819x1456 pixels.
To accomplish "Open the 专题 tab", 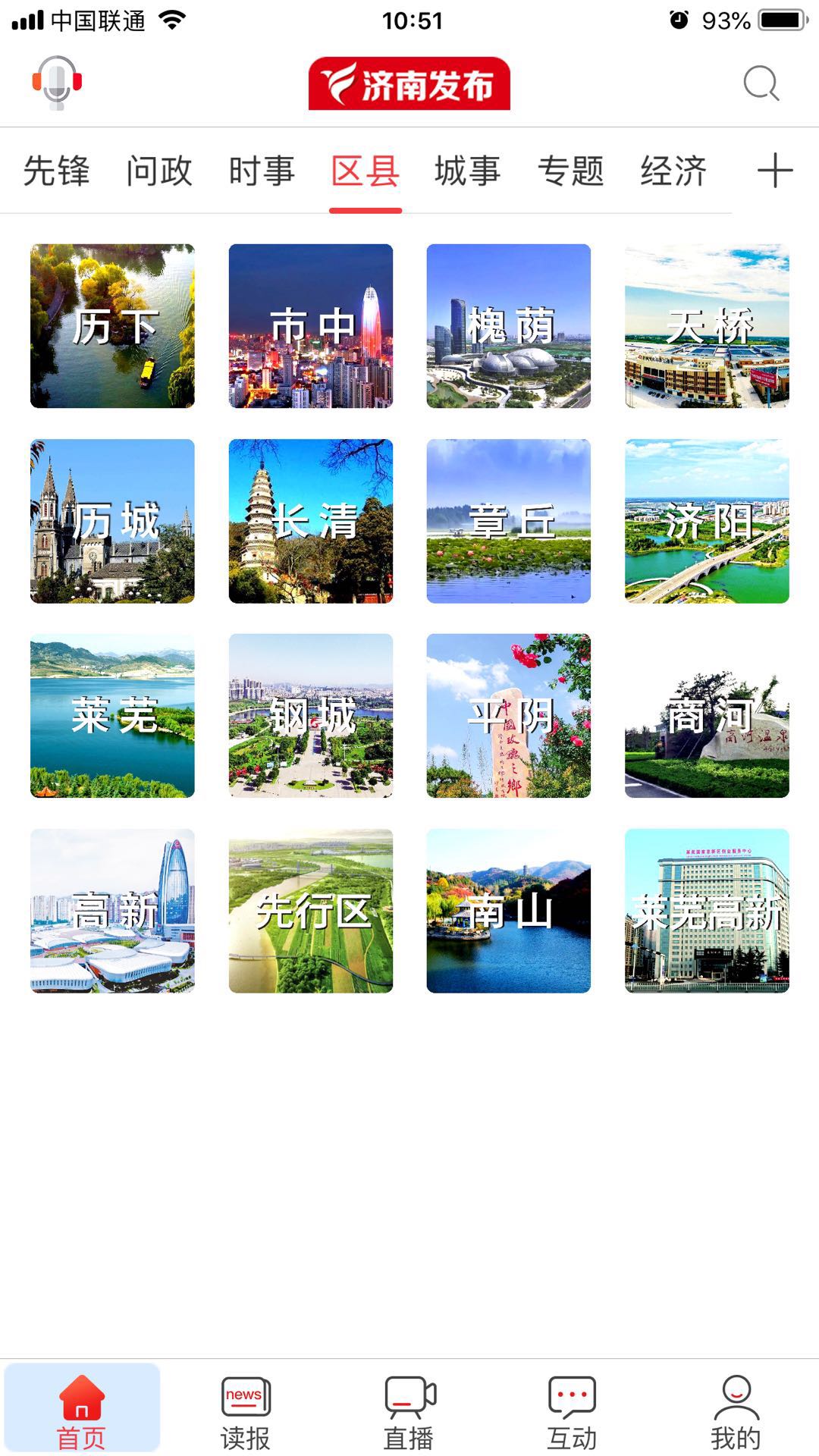I will pos(570,171).
